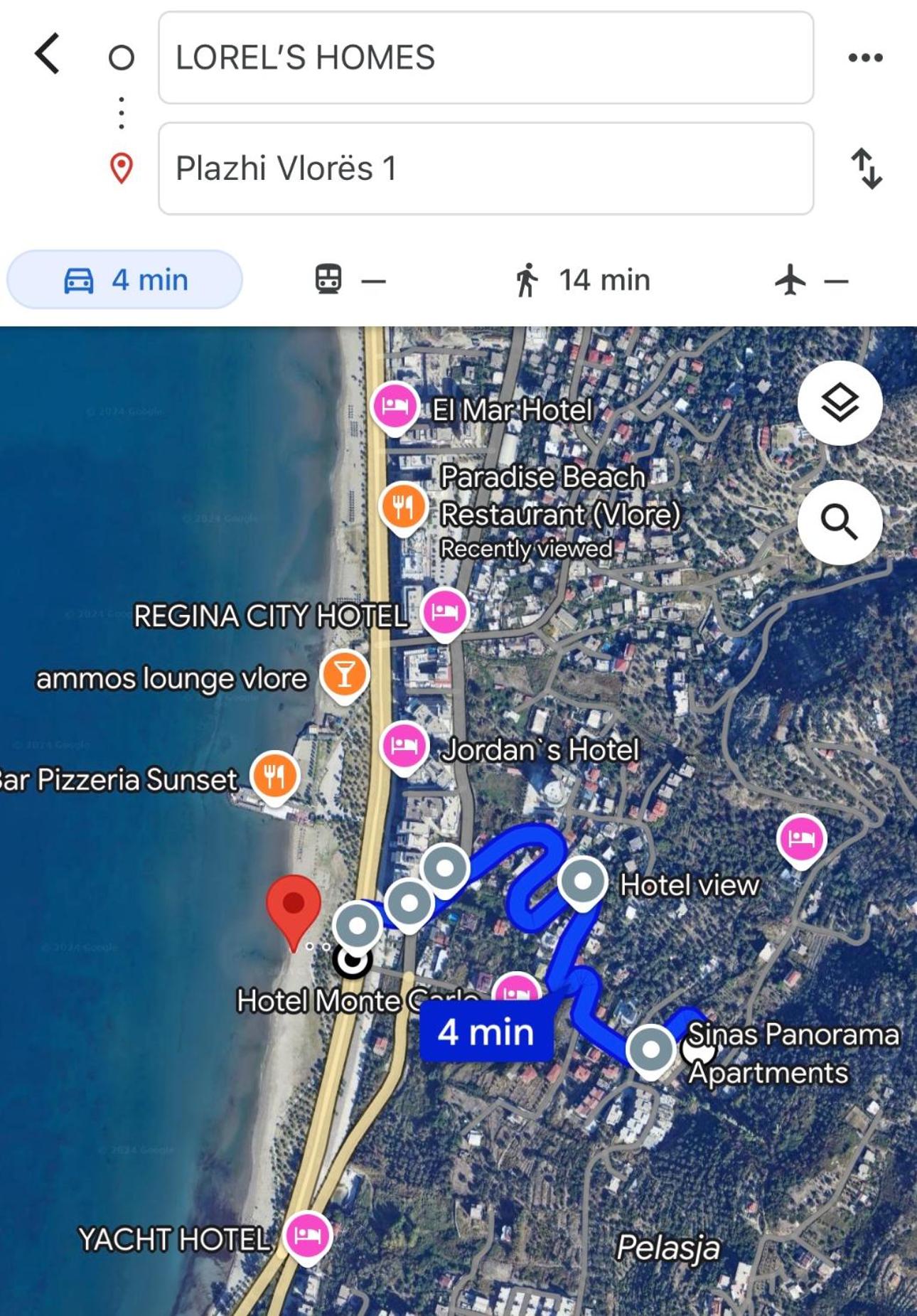The width and height of the screenshot is (917, 1316).
Task: Open the three-dot overflow menu
Action: [x=865, y=58]
